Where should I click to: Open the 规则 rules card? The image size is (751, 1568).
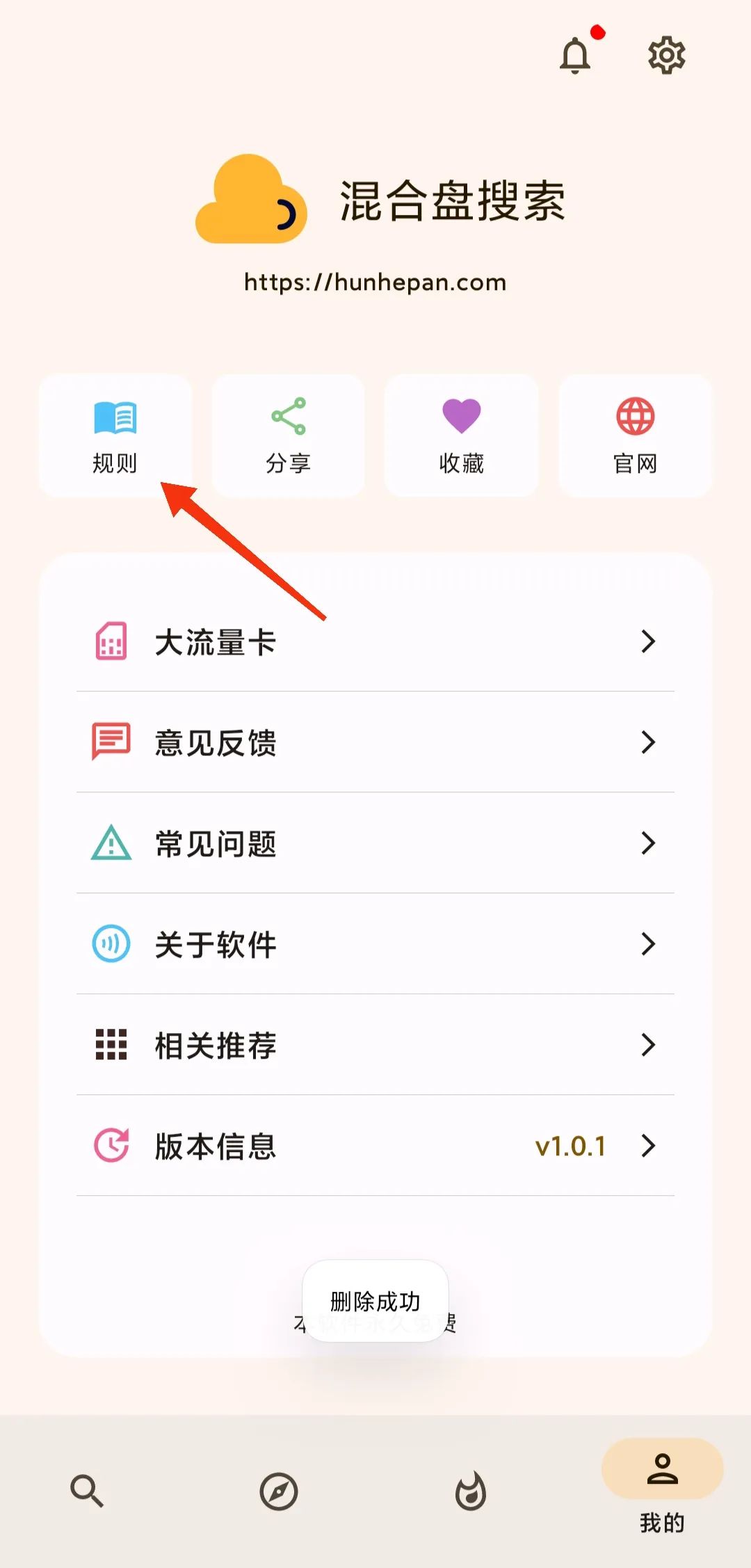115,435
